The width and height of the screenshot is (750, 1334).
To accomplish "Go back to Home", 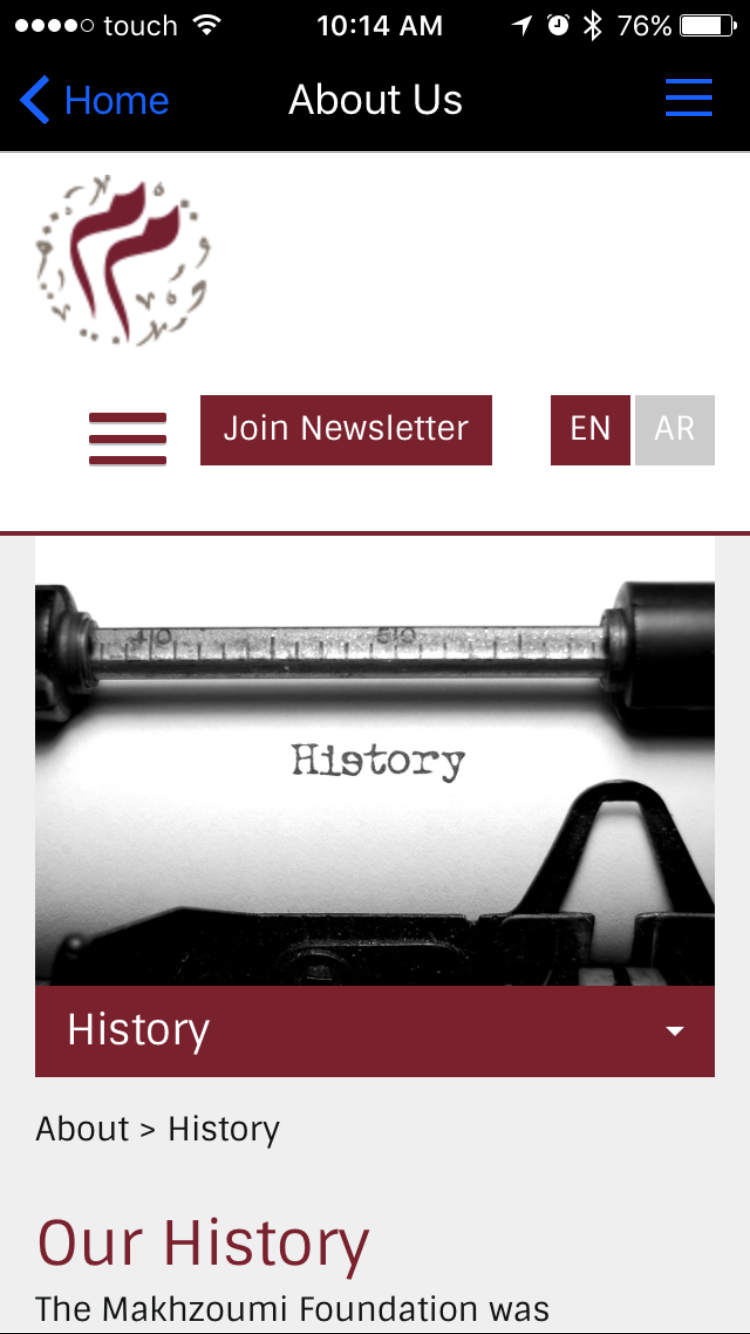I will [x=95, y=101].
